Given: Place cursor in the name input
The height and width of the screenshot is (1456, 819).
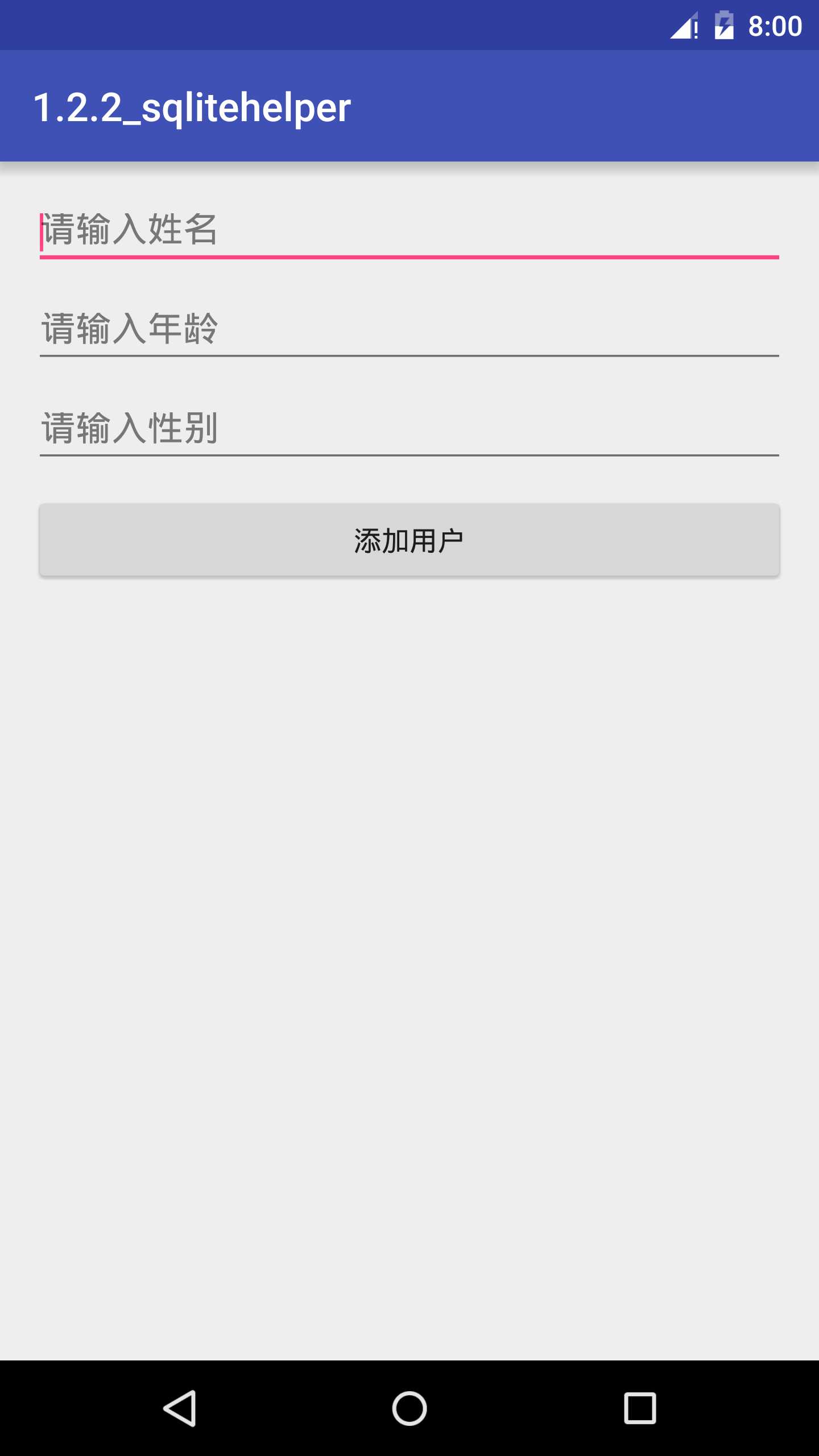Looking at the screenshot, I should point(408,230).
